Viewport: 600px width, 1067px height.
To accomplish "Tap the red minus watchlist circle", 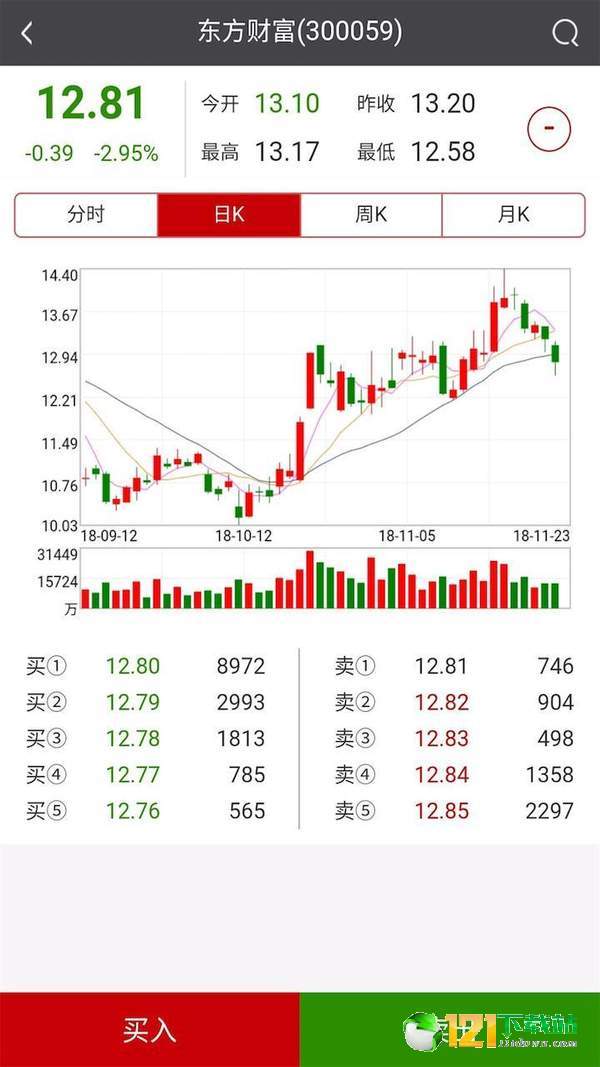I will pos(549,128).
